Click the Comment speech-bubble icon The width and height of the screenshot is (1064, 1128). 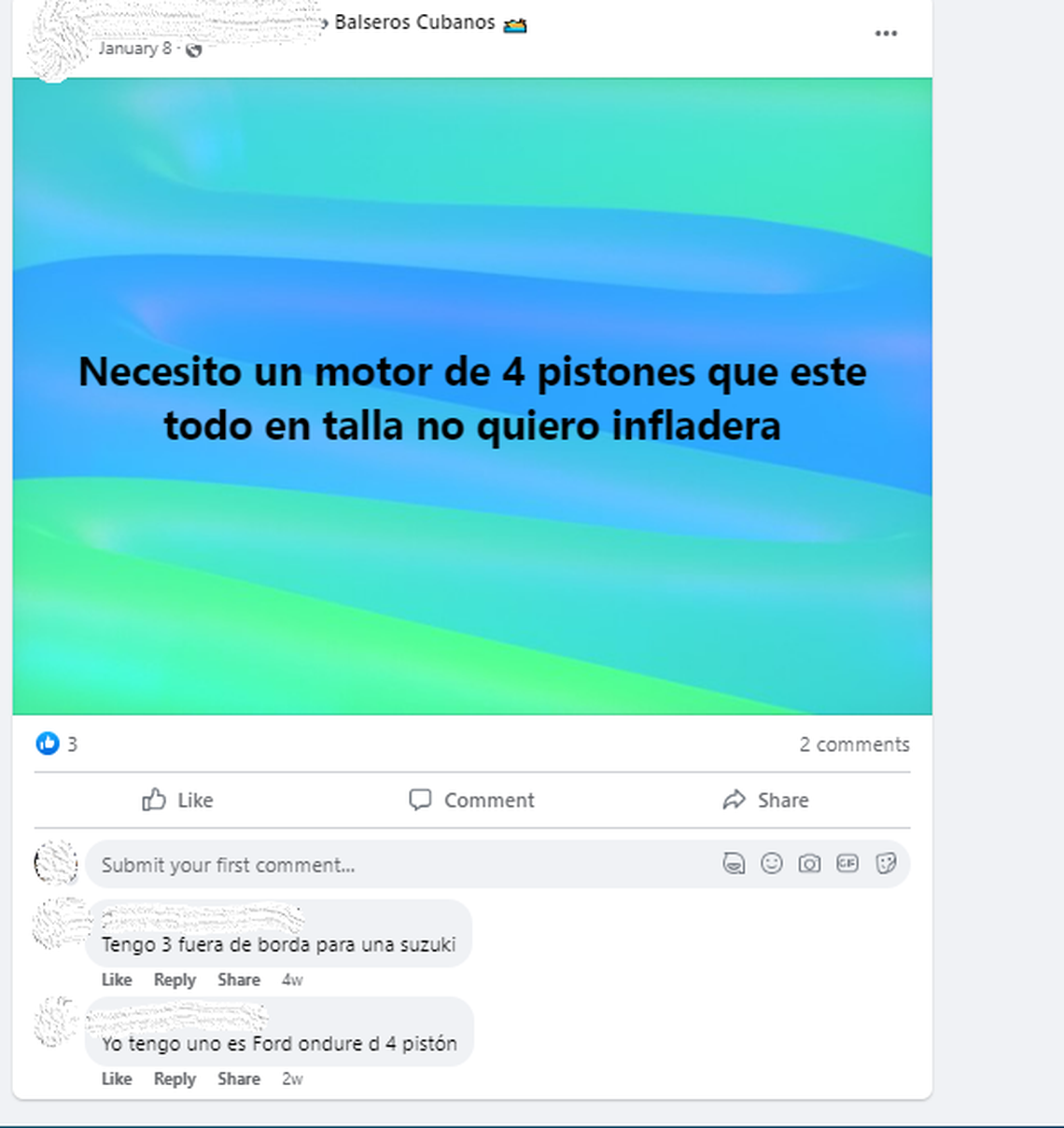(x=422, y=800)
